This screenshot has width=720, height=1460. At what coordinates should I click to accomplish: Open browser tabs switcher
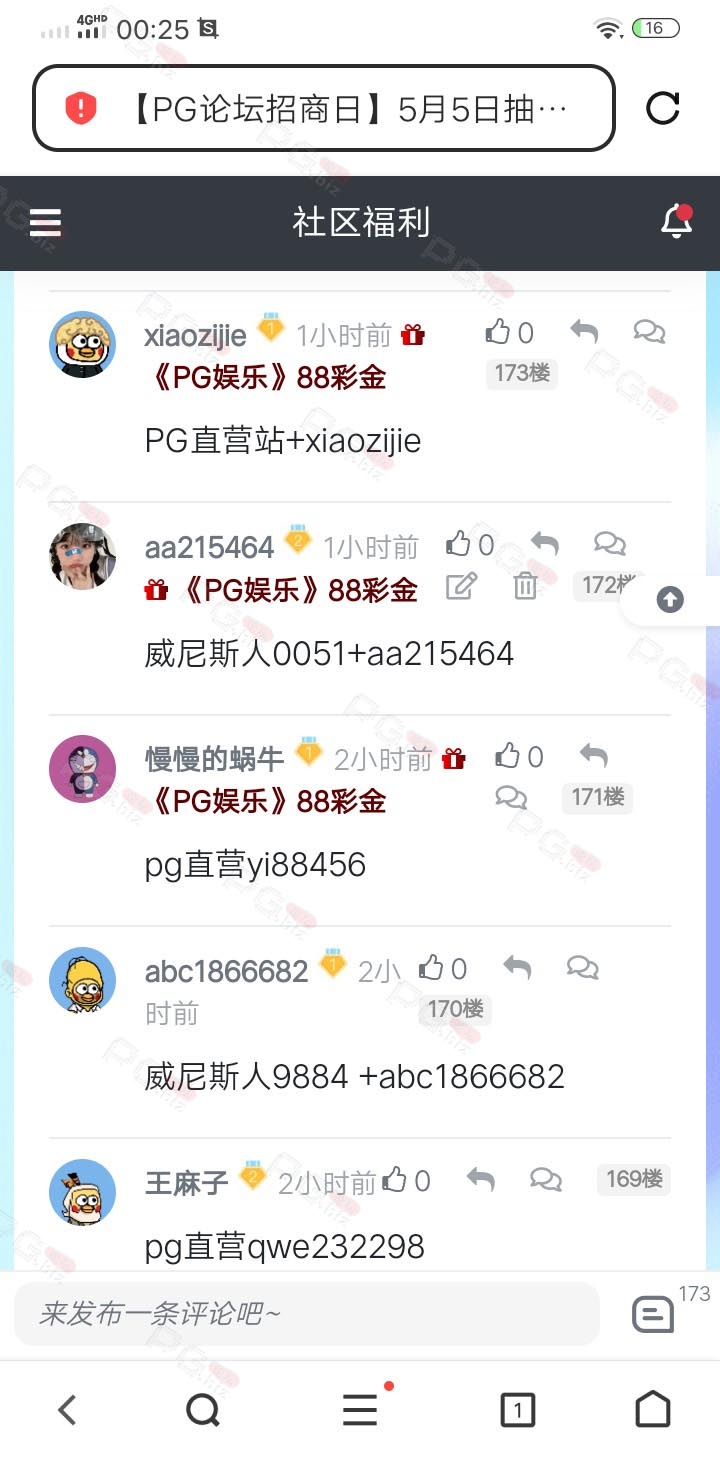(x=517, y=1410)
